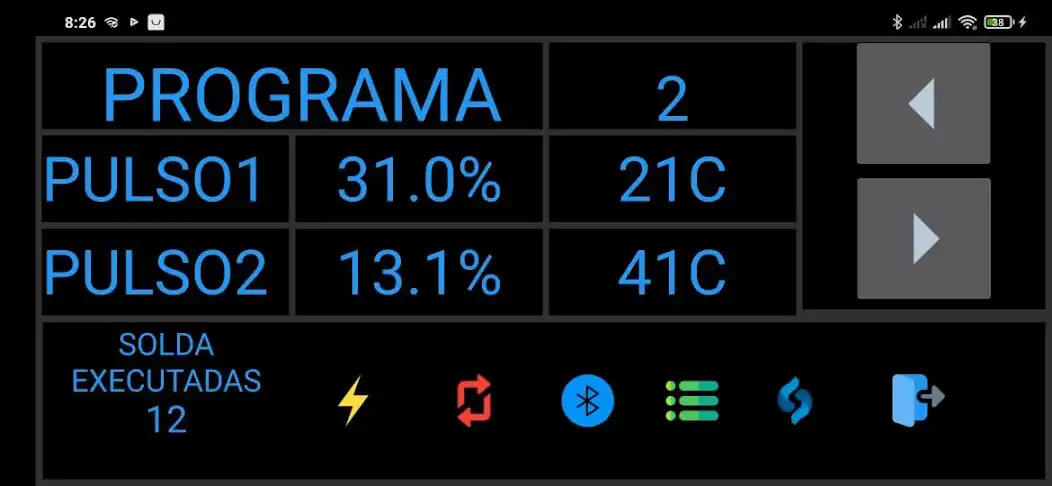This screenshot has height=486, width=1052.
Task: Tap the right arrow button
Action: 923,239
